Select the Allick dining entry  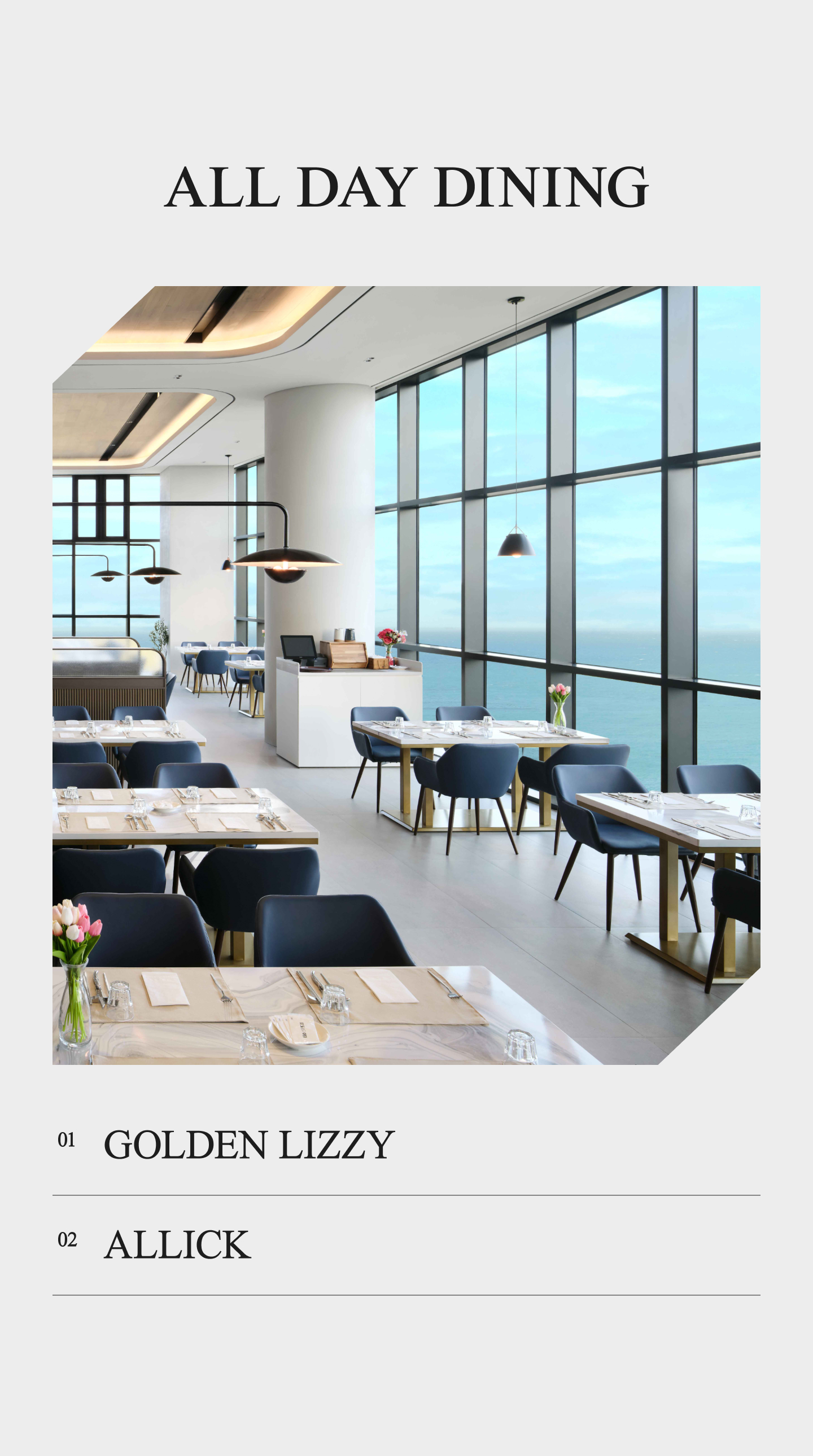tap(177, 1244)
